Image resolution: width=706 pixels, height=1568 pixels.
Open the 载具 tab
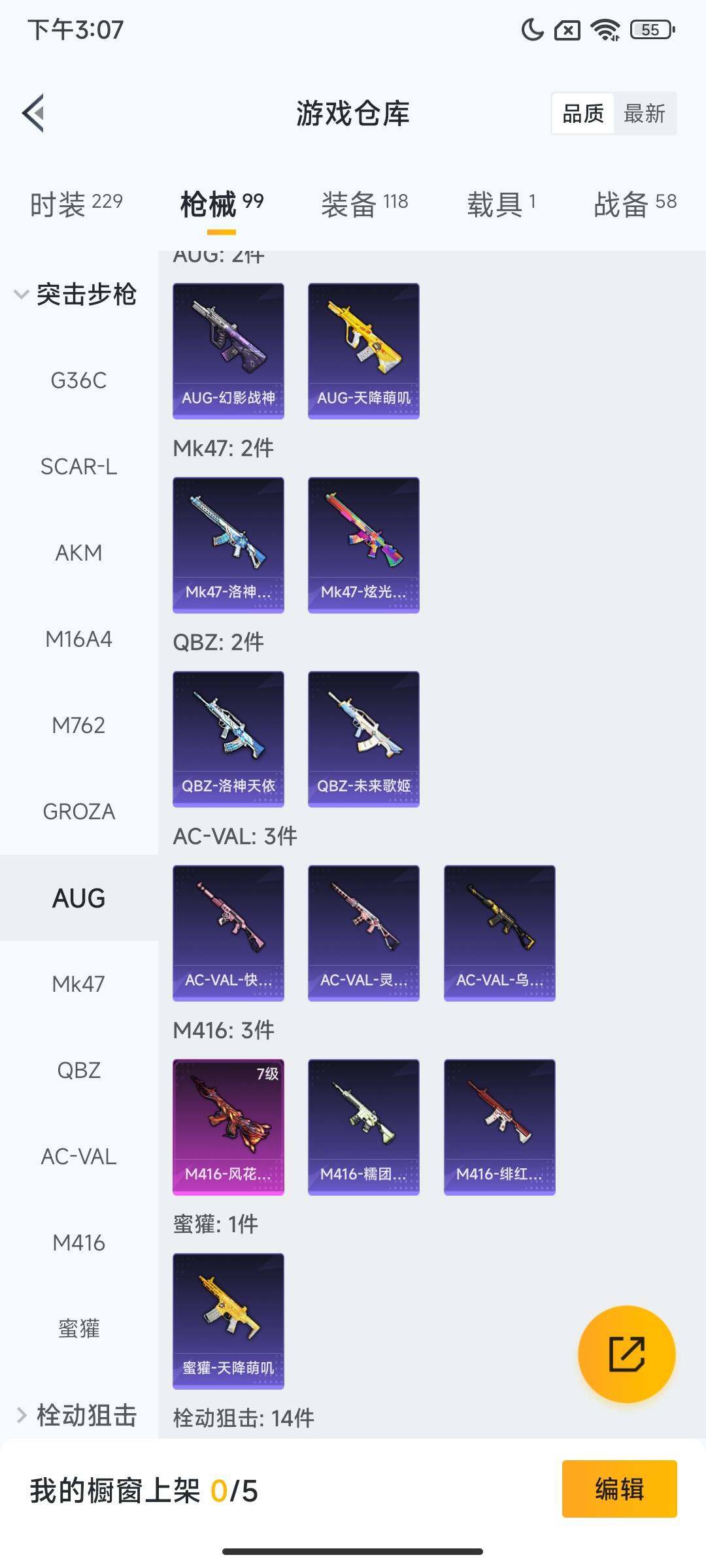coord(501,204)
